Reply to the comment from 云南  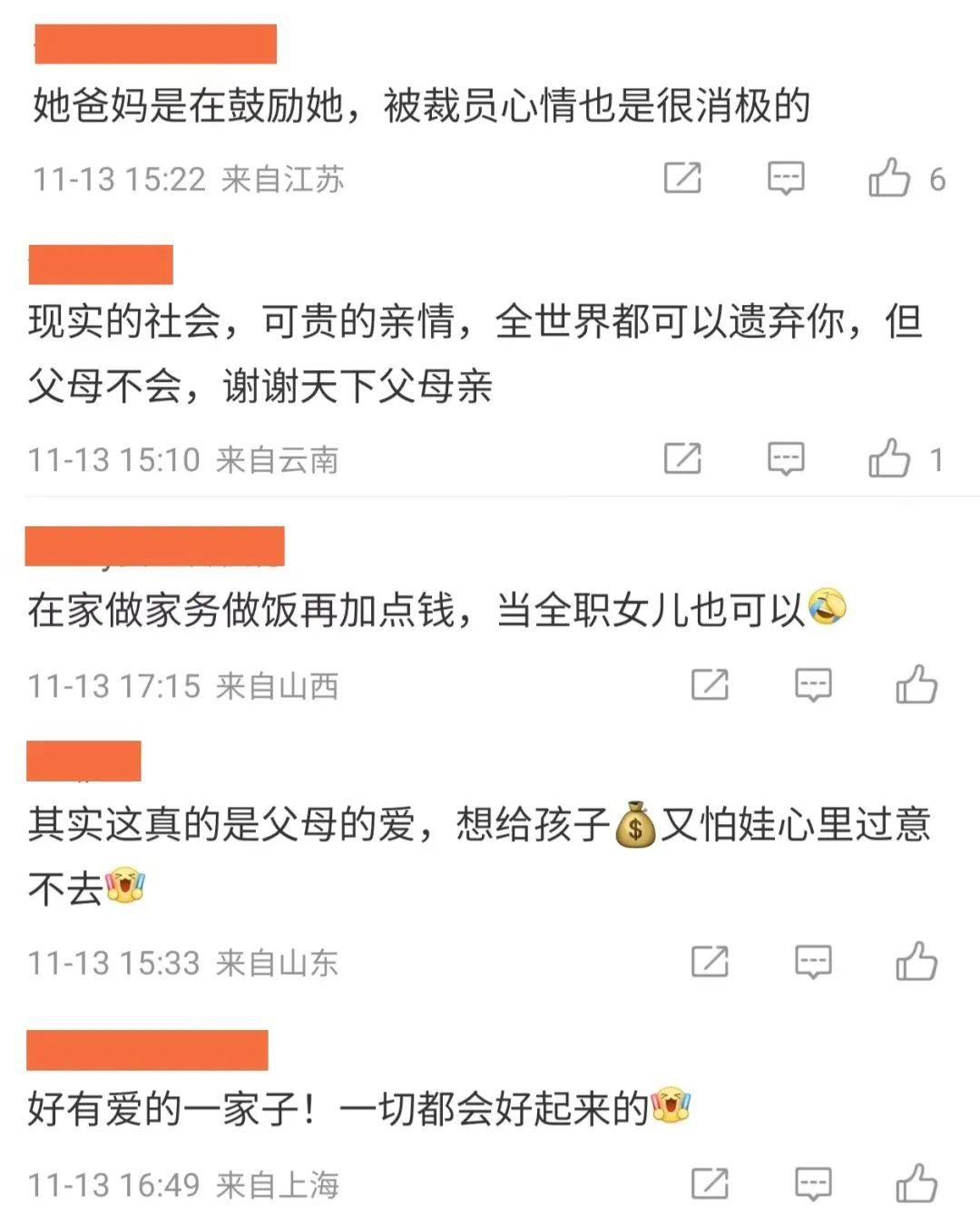[x=786, y=458]
